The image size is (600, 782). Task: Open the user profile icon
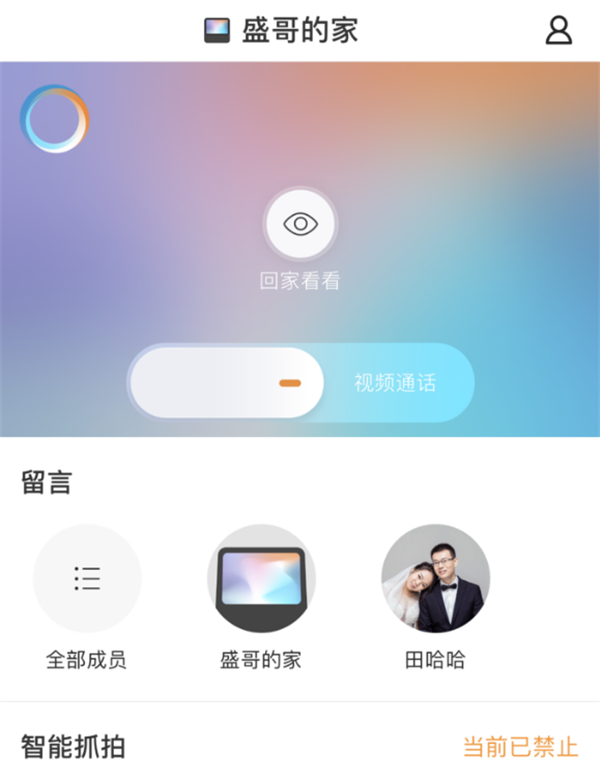pos(558,30)
